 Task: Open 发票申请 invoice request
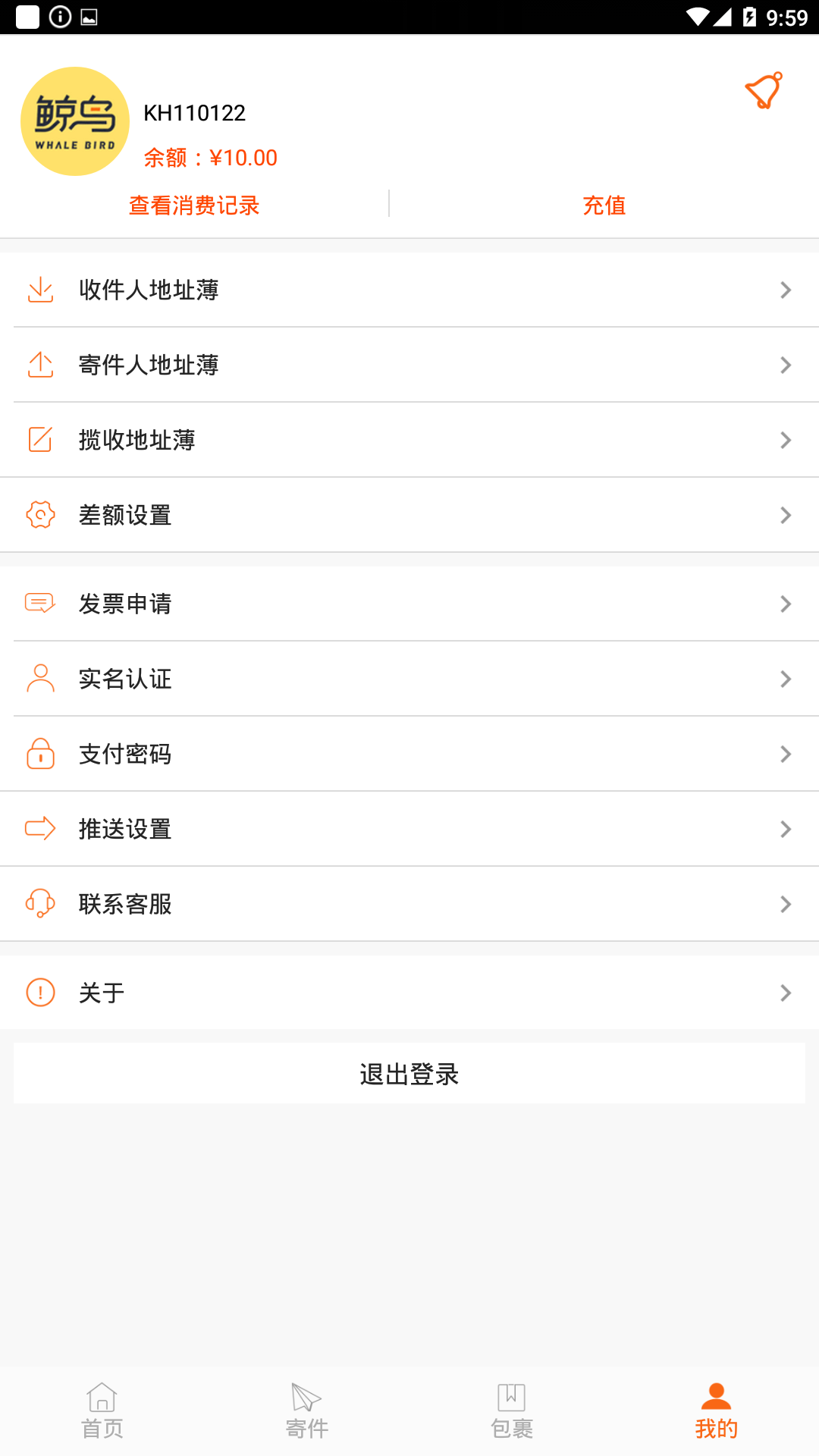click(x=409, y=604)
